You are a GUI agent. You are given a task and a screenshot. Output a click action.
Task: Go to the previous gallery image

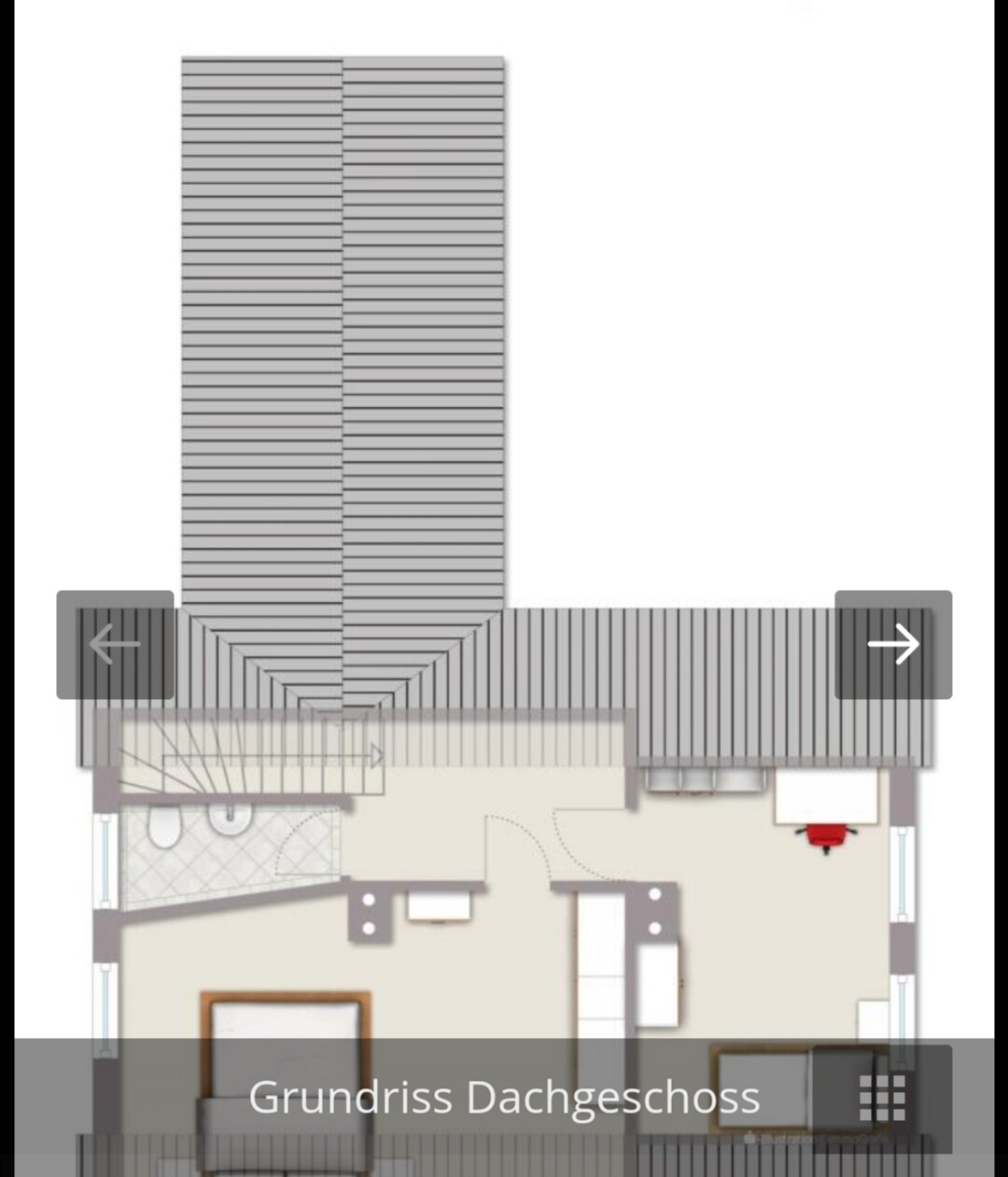115,644
